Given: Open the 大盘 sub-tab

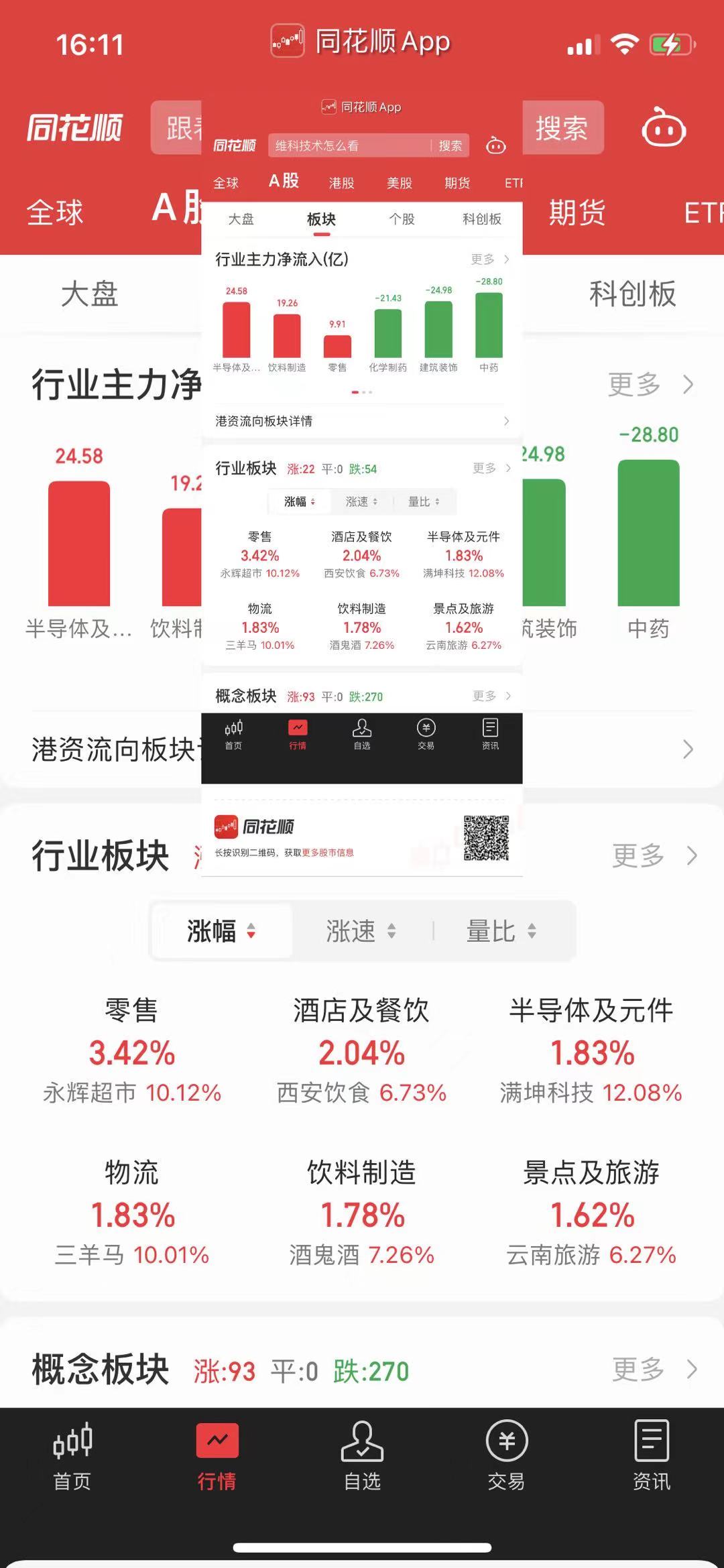Looking at the screenshot, I should 90,294.
